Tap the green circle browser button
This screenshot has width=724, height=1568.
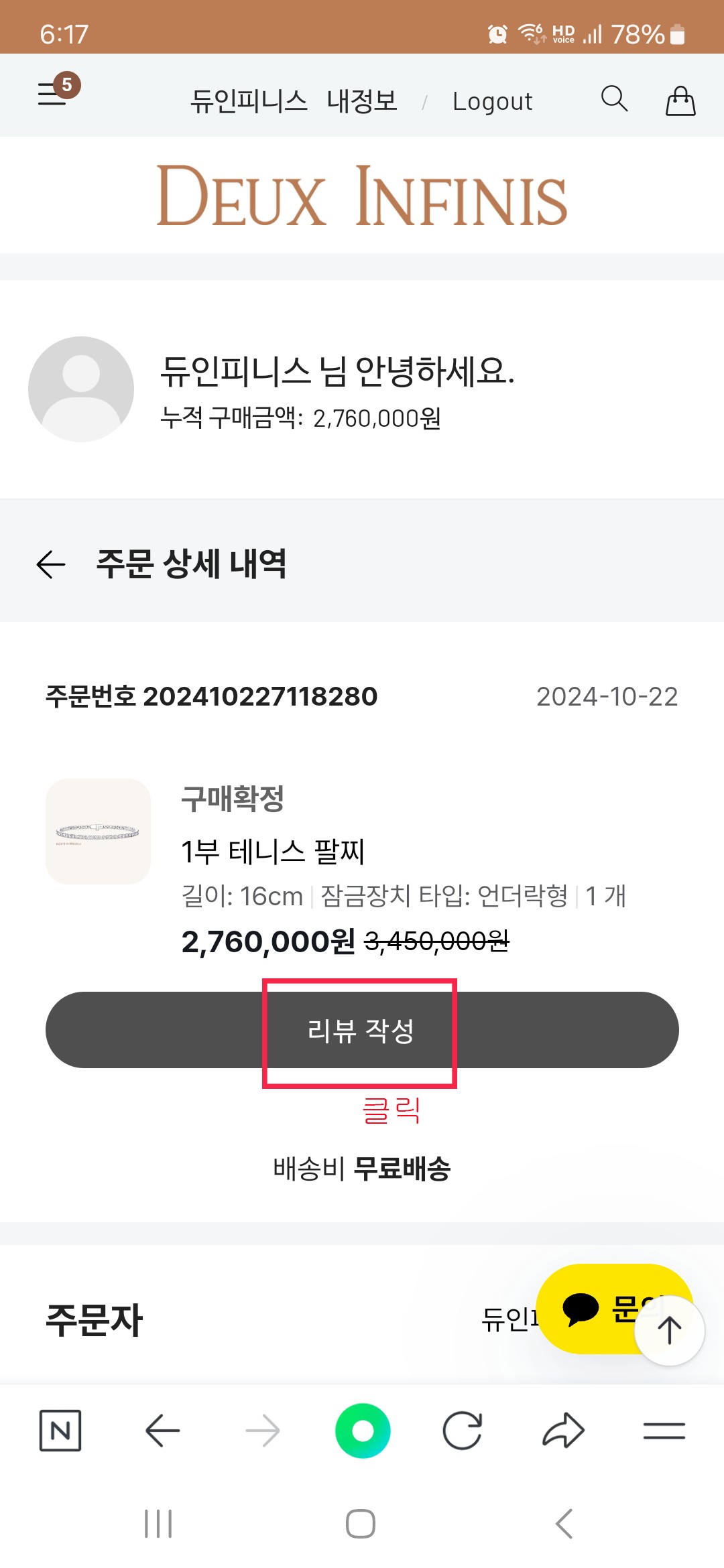point(363,1431)
